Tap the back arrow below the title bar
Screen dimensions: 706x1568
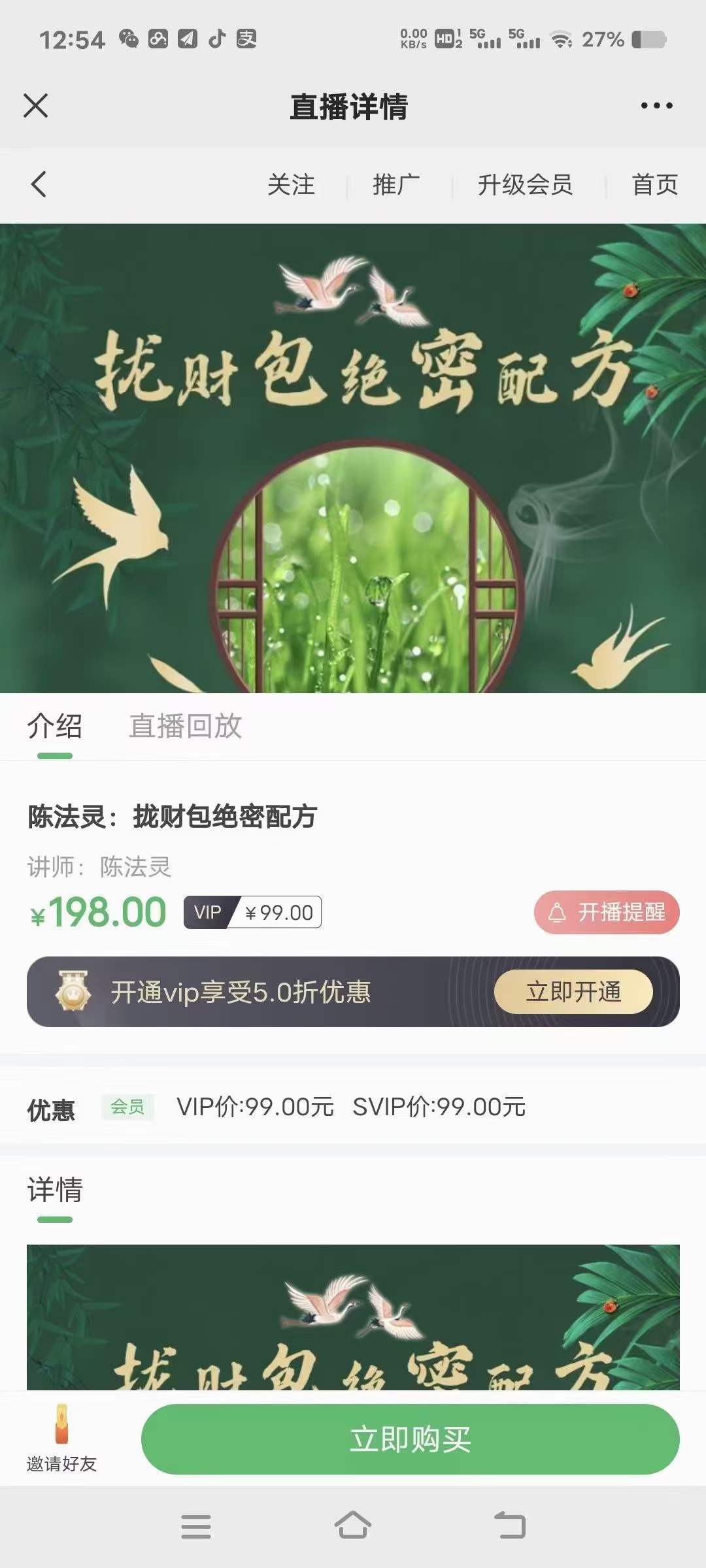pos(39,185)
